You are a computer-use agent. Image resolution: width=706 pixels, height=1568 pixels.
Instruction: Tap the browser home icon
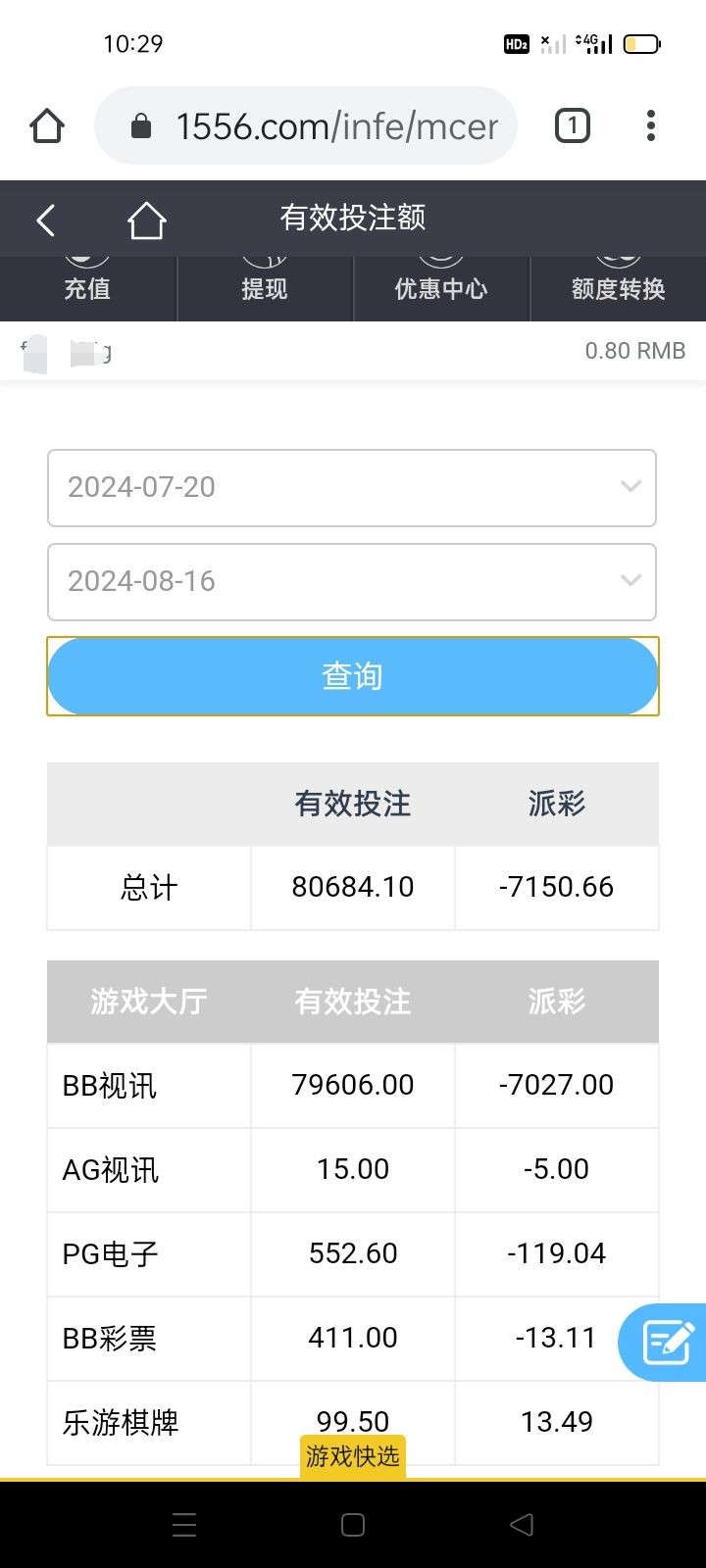(47, 126)
